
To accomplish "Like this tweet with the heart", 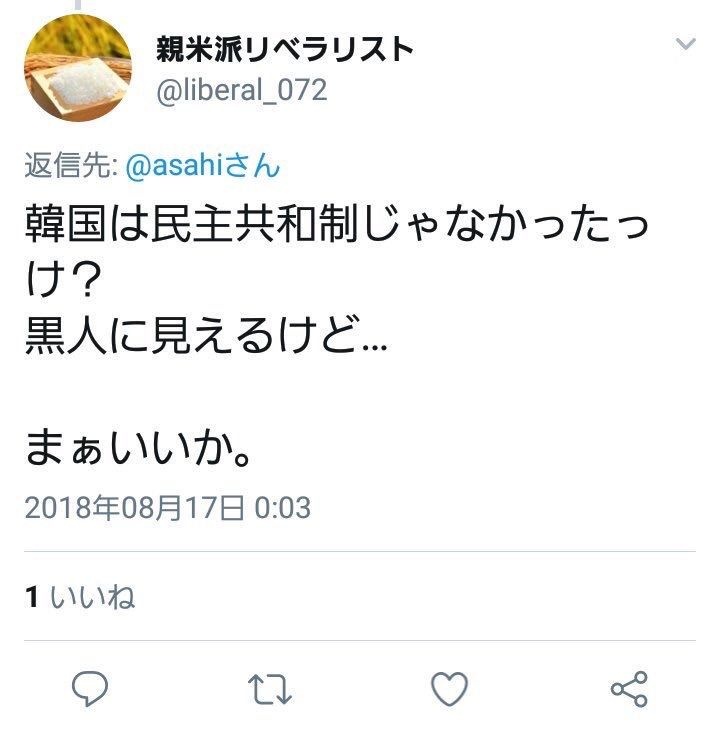I will pyautogui.click(x=449, y=689).
